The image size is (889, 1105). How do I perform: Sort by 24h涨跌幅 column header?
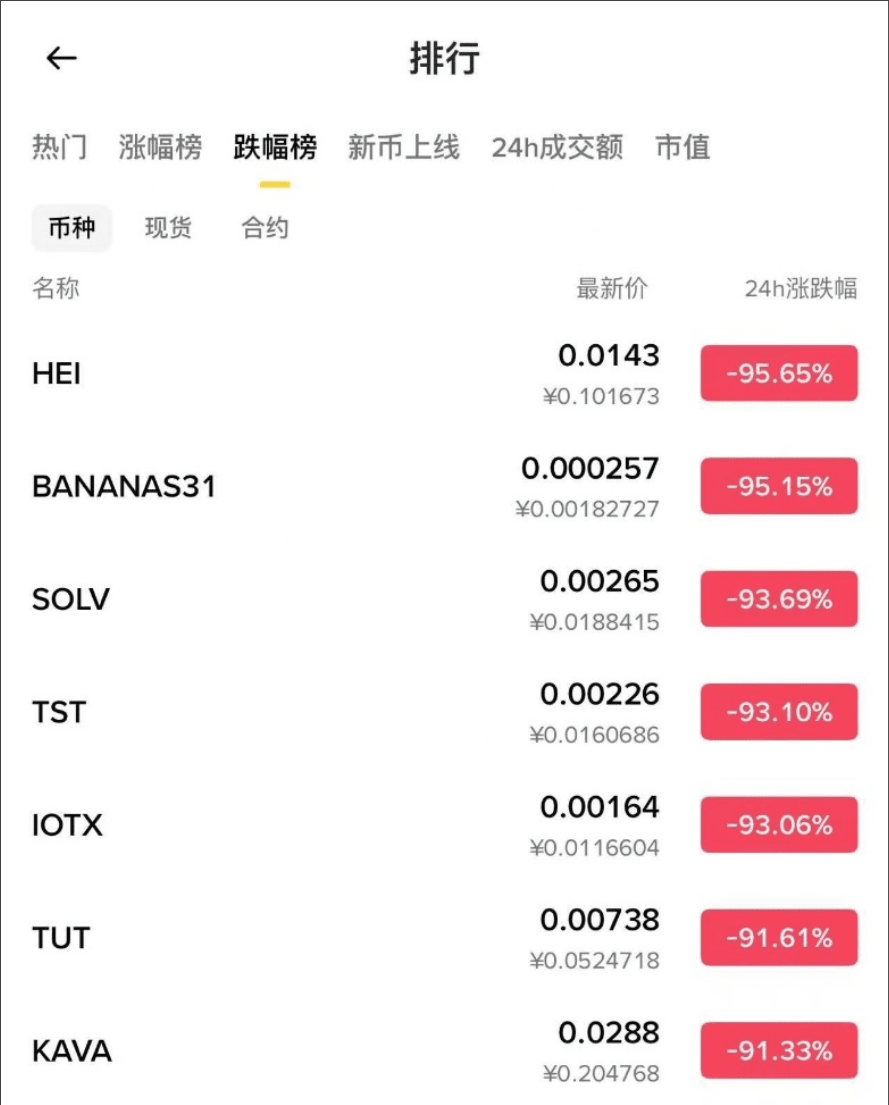tap(800, 289)
